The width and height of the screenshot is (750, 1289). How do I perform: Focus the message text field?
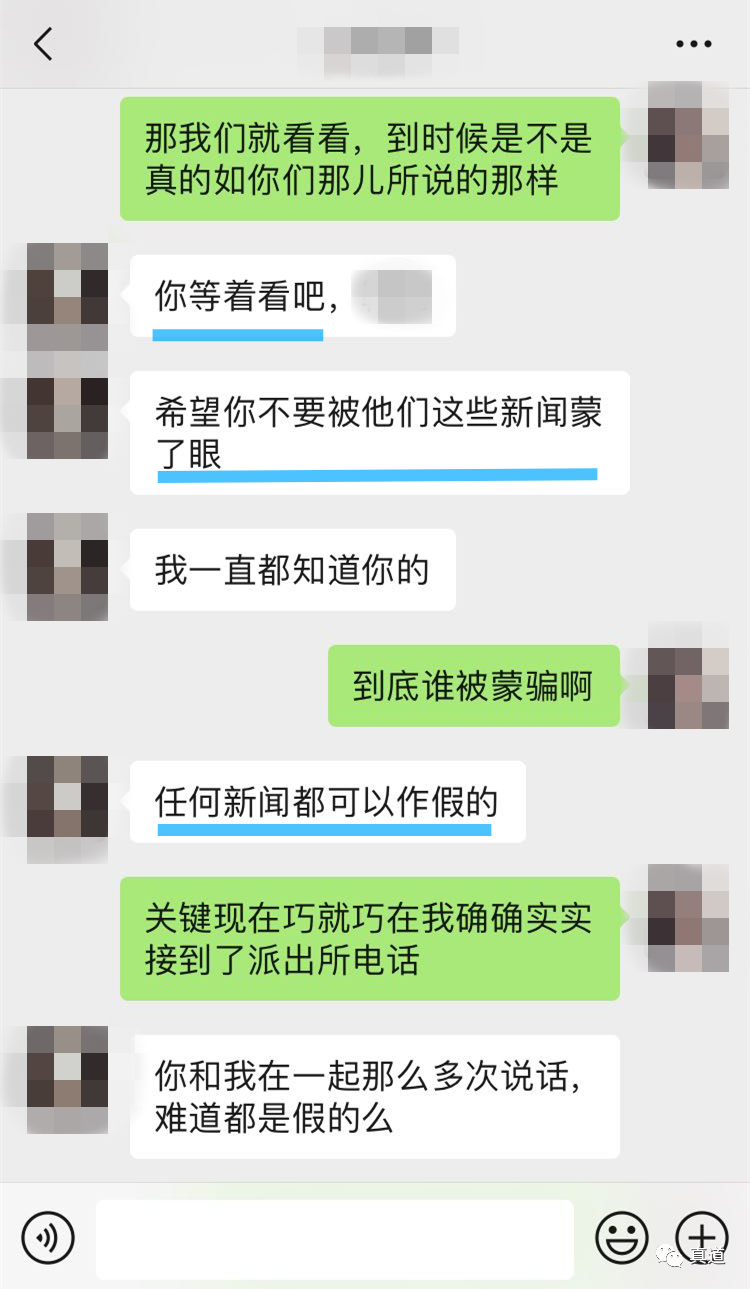click(x=335, y=1238)
